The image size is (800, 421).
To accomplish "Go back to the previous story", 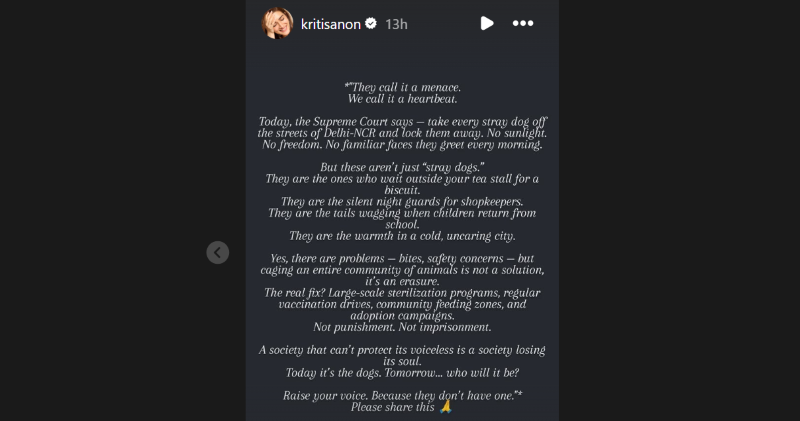I will point(218,253).
